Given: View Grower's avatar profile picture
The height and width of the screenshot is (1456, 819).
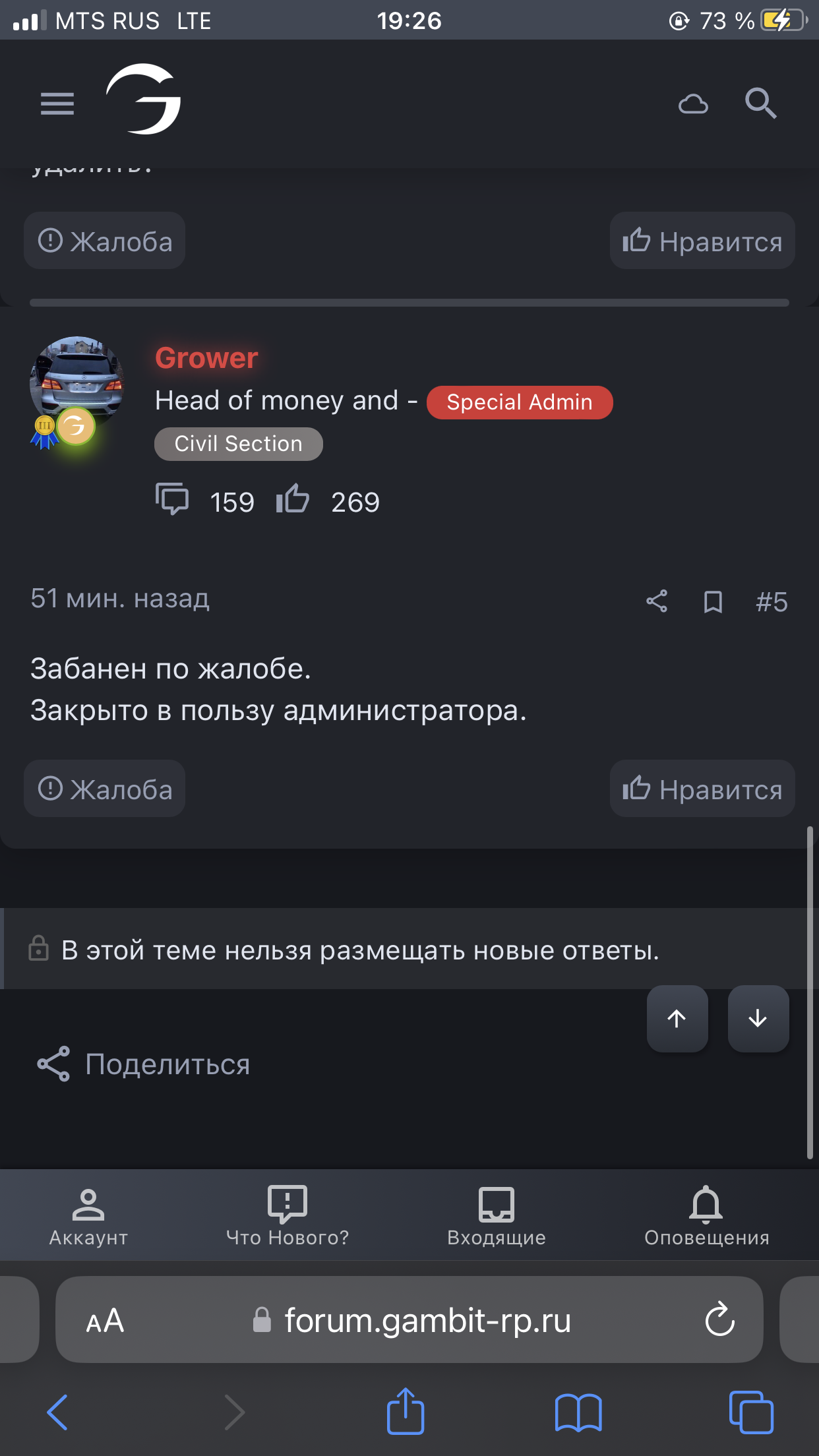Looking at the screenshot, I should pyautogui.click(x=76, y=384).
